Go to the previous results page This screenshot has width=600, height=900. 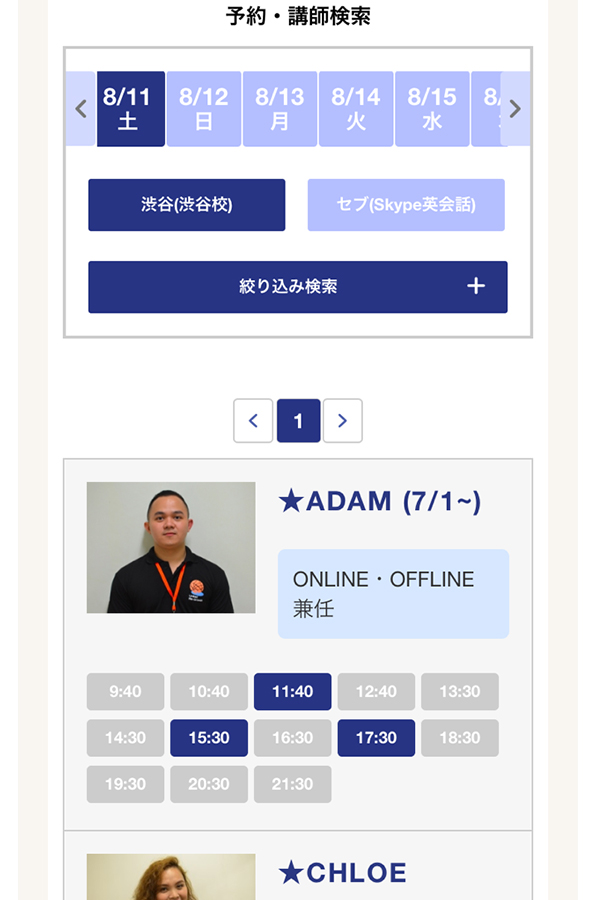click(253, 421)
